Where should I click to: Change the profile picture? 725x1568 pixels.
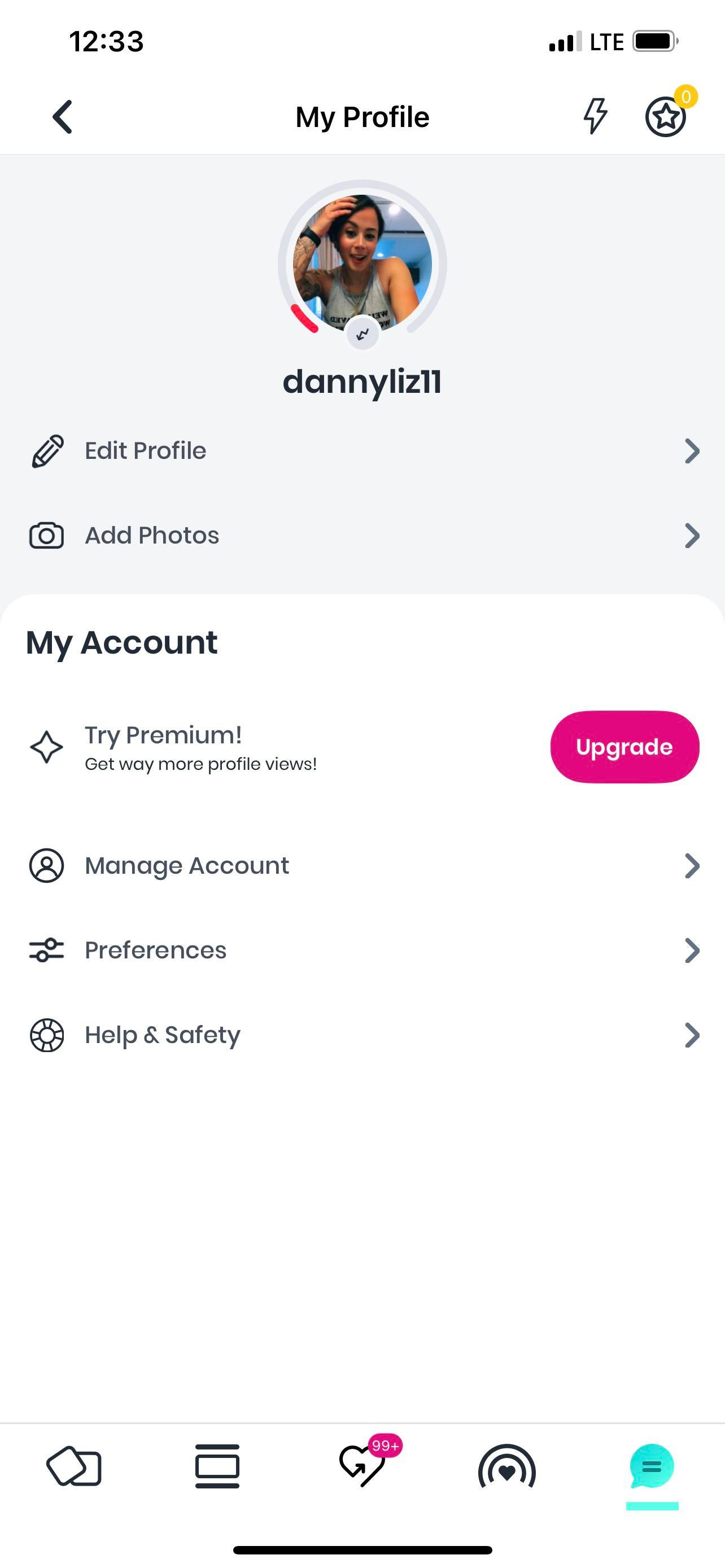click(362, 334)
